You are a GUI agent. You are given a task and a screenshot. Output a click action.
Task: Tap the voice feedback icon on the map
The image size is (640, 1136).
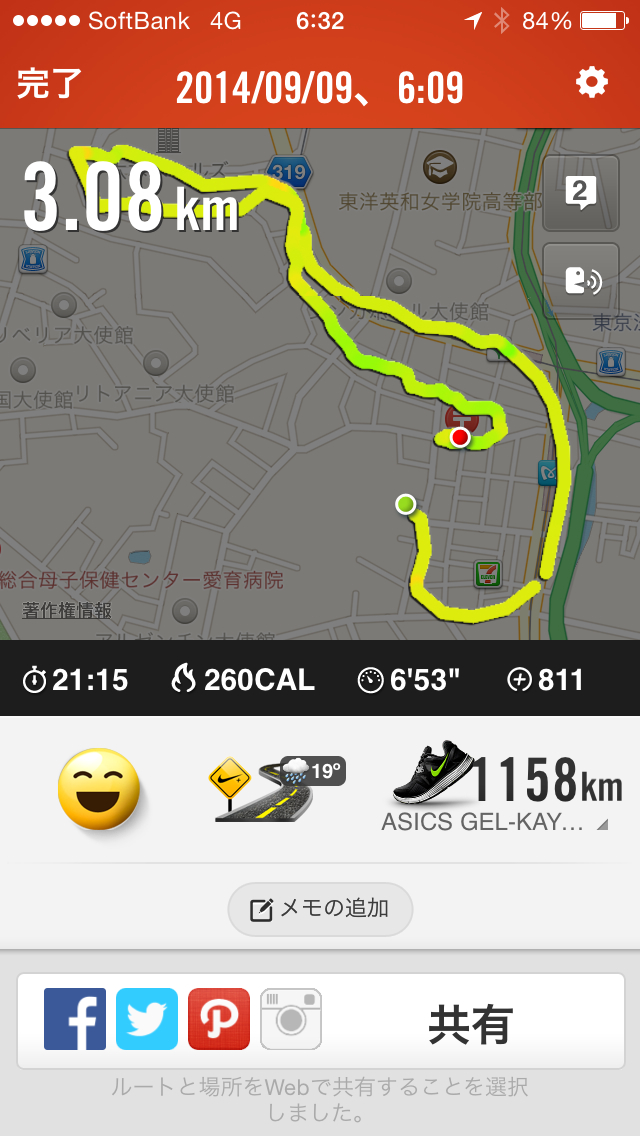click(x=580, y=281)
